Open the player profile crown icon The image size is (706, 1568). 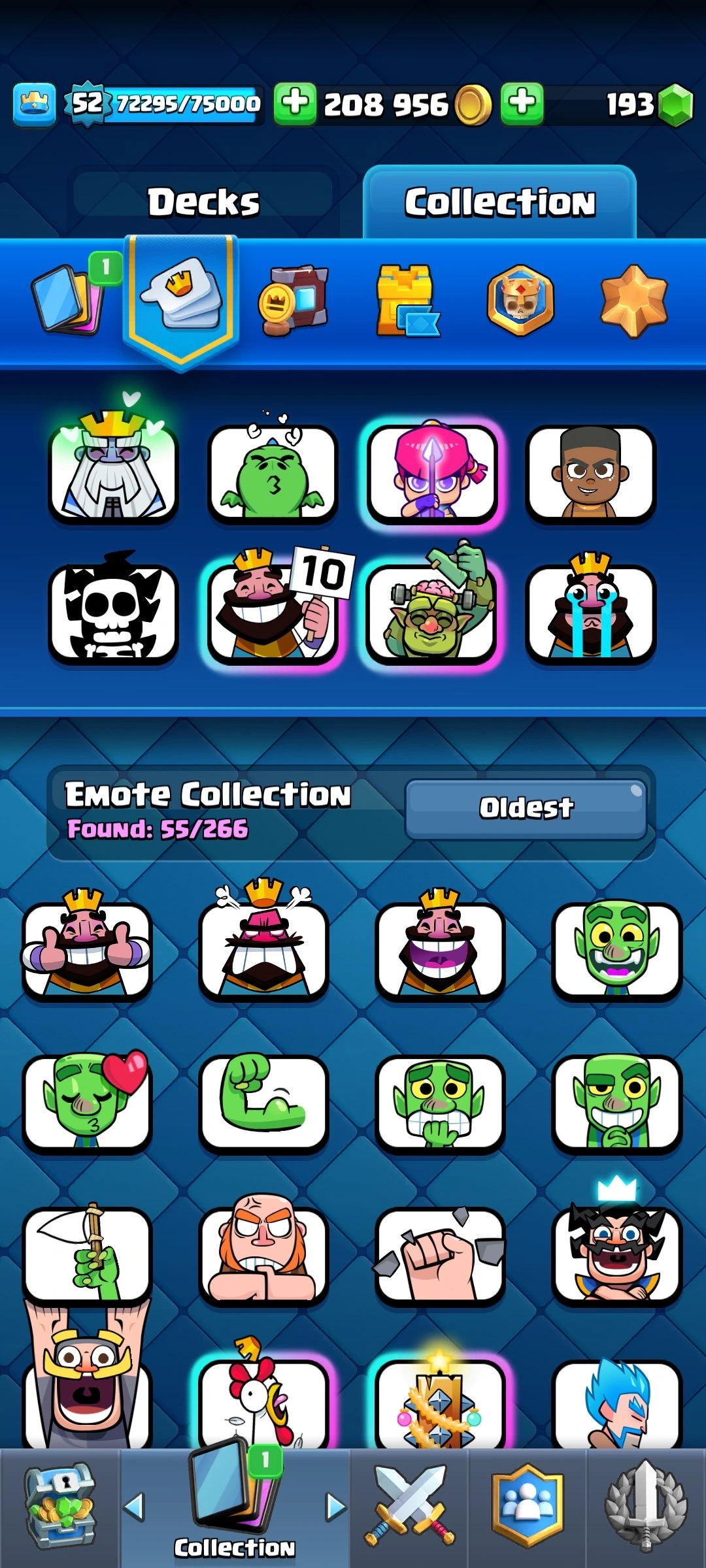coord(34,103)
